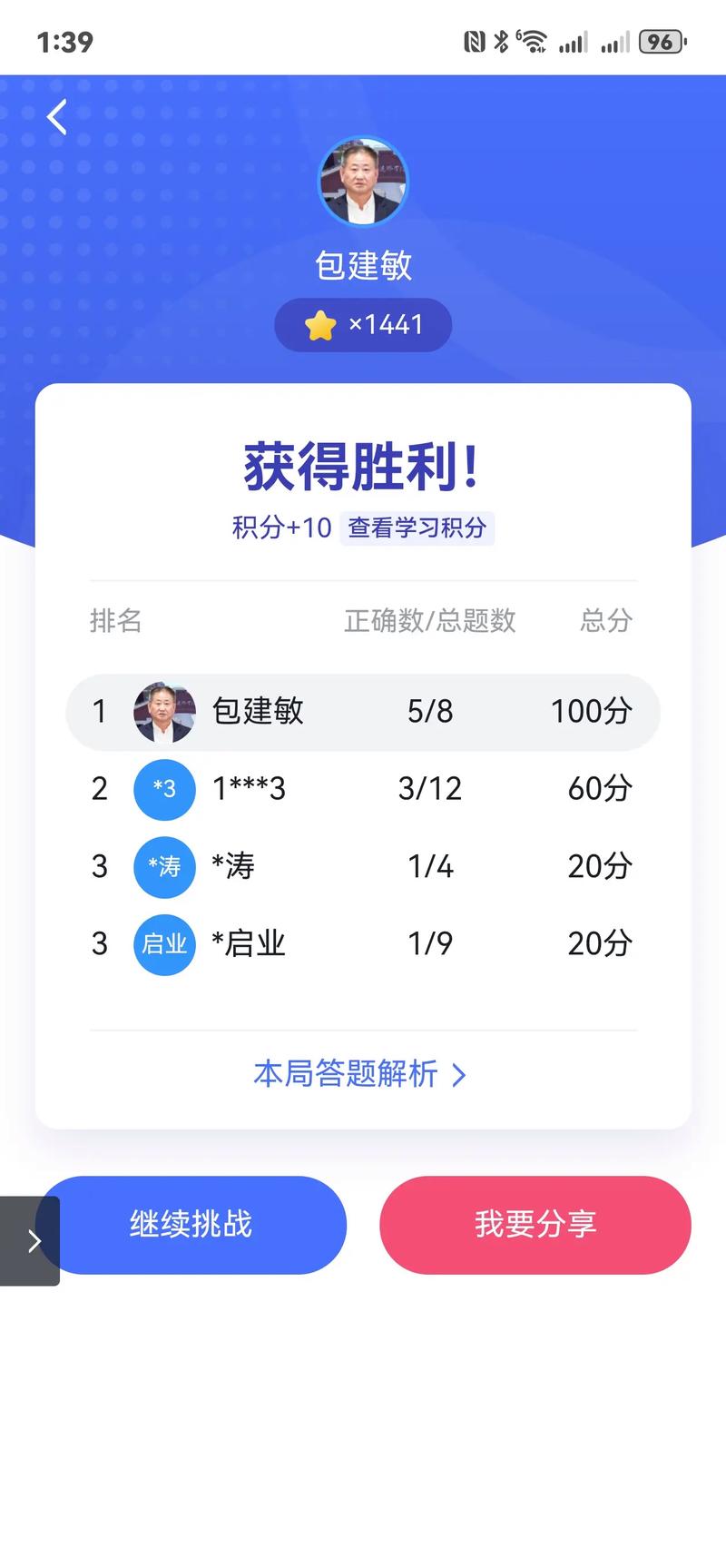Image resolution: width=726 pixels, height=1568 pixels.
Task: Tap the 积分+10 score text
Action: pos(280,528)
